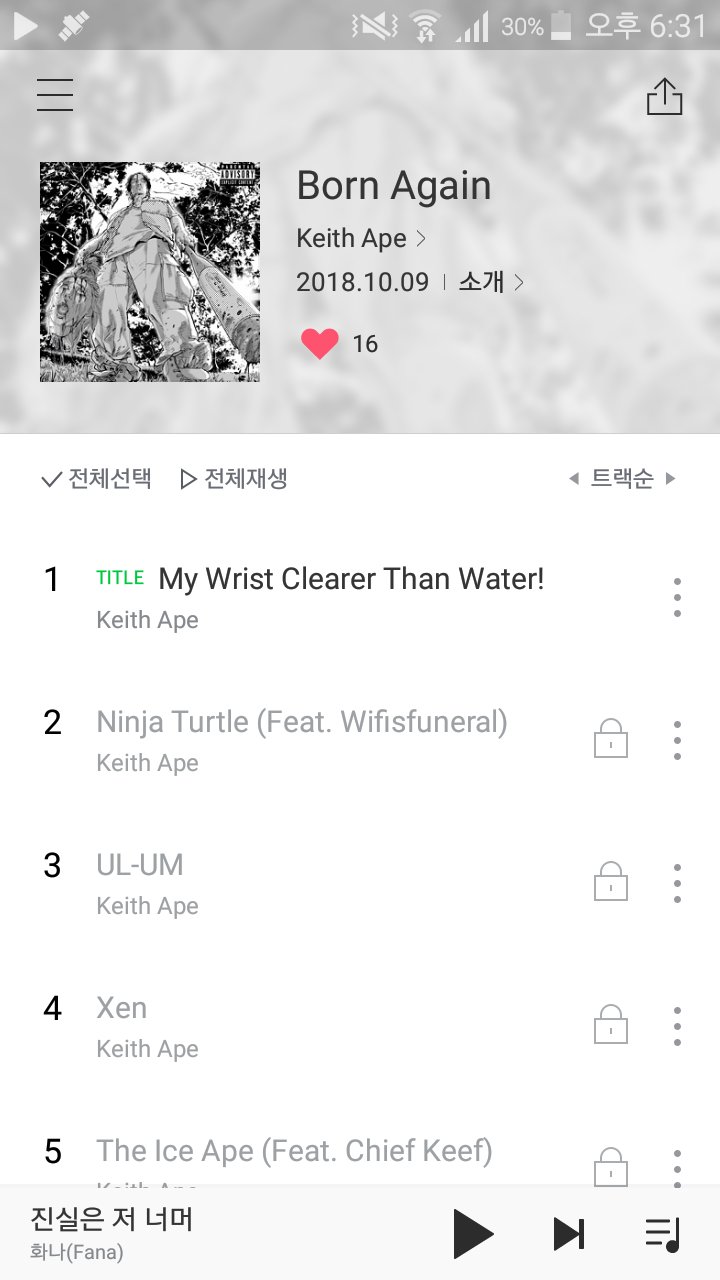This screenshot has width=720, height=1280.
Task: Share the Born Again album
Action: [x=664, y=97]
